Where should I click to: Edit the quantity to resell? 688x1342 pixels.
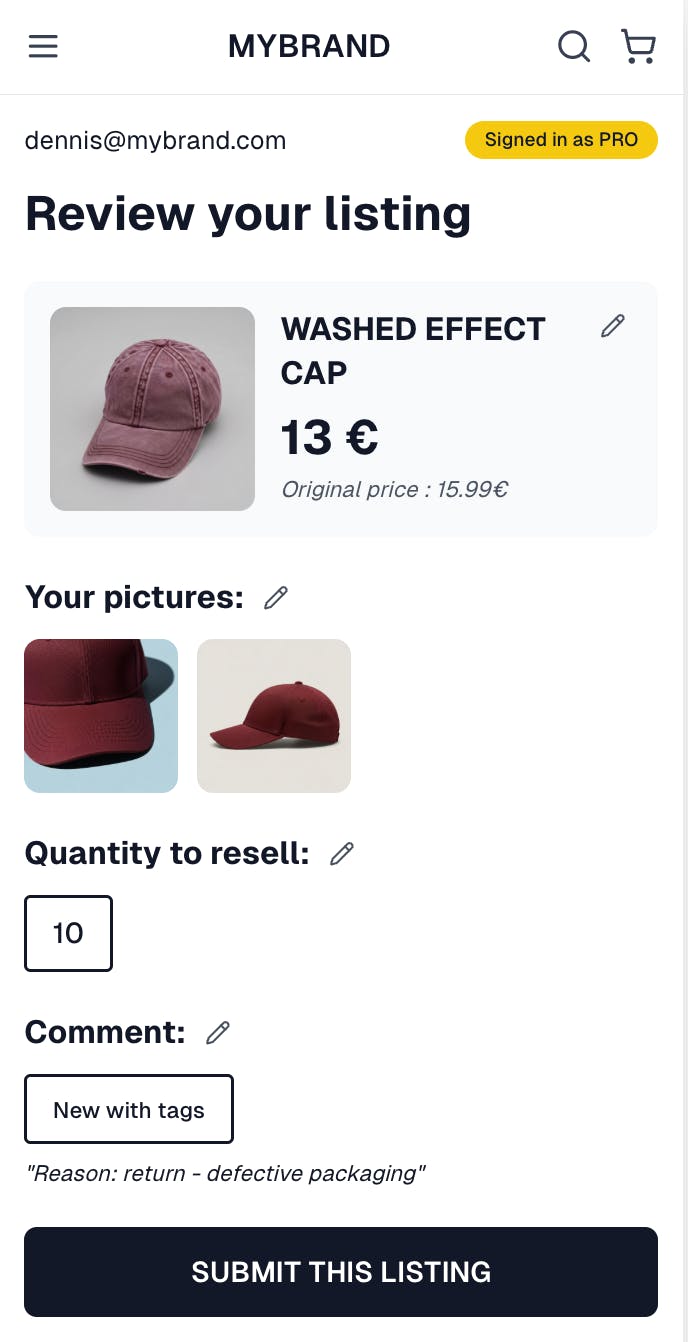(x=342, y=853)
